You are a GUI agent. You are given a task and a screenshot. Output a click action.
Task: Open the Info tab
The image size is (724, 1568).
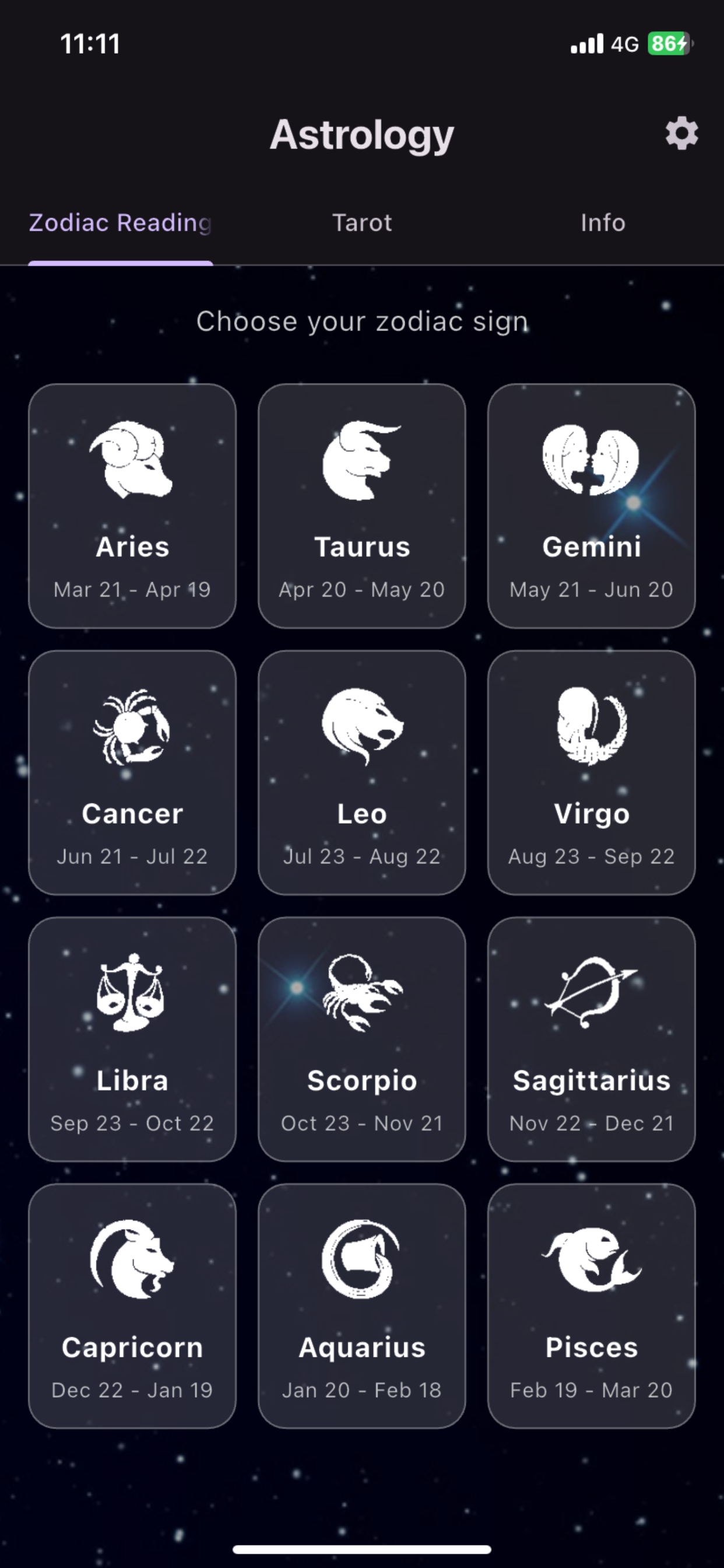point(603,223)
